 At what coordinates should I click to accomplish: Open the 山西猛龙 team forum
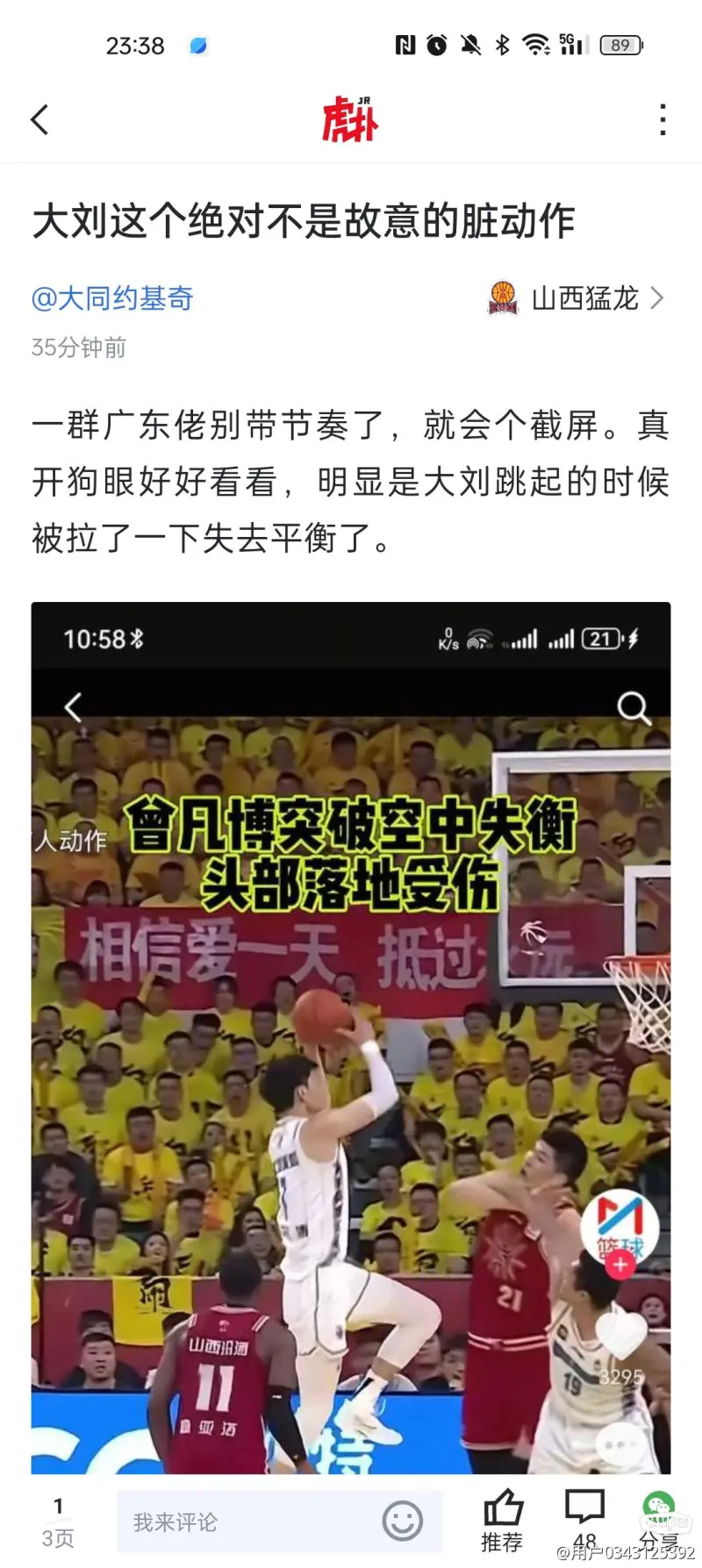click(x=576, y=298)
